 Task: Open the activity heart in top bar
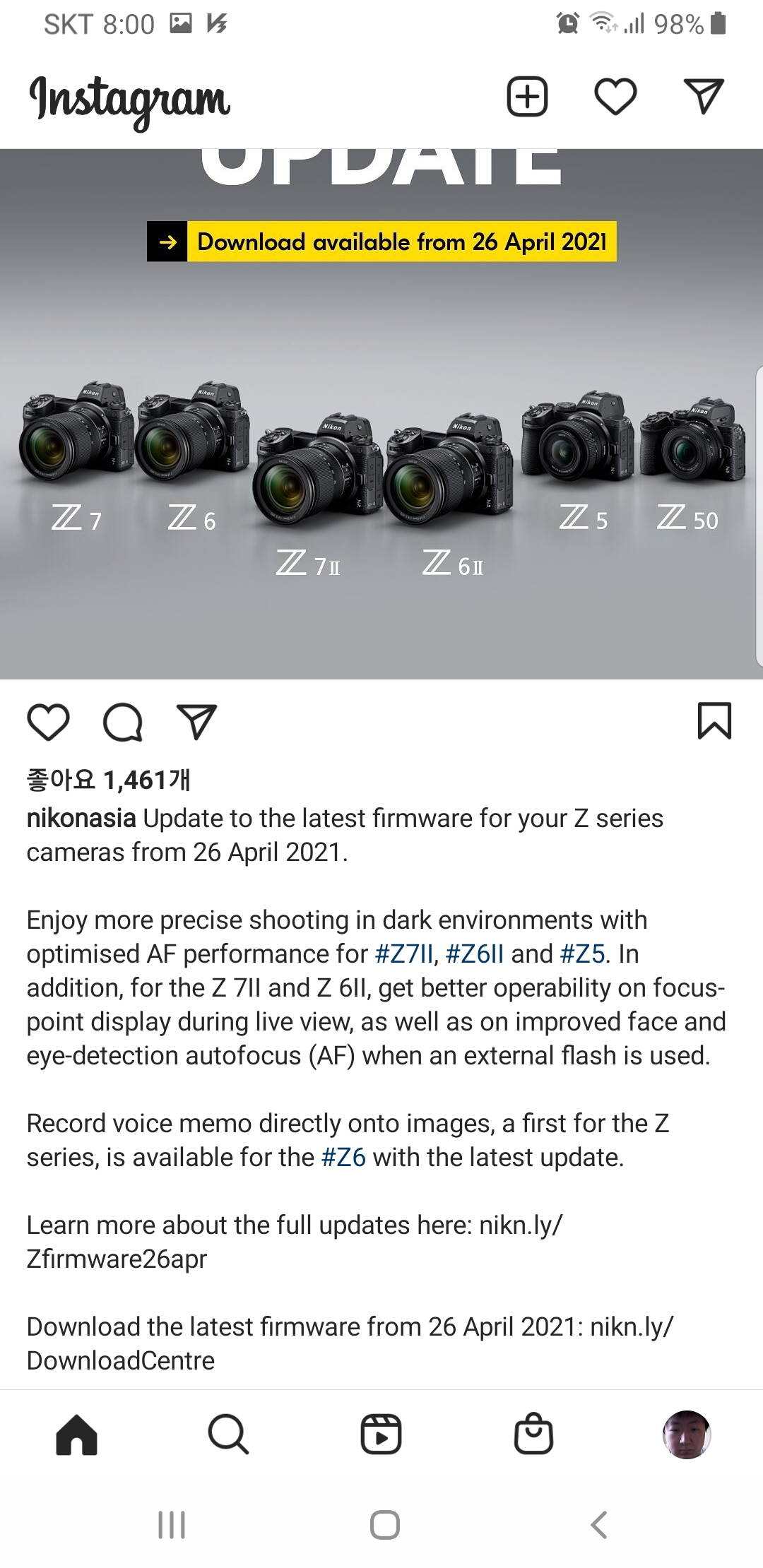point(615,97)
